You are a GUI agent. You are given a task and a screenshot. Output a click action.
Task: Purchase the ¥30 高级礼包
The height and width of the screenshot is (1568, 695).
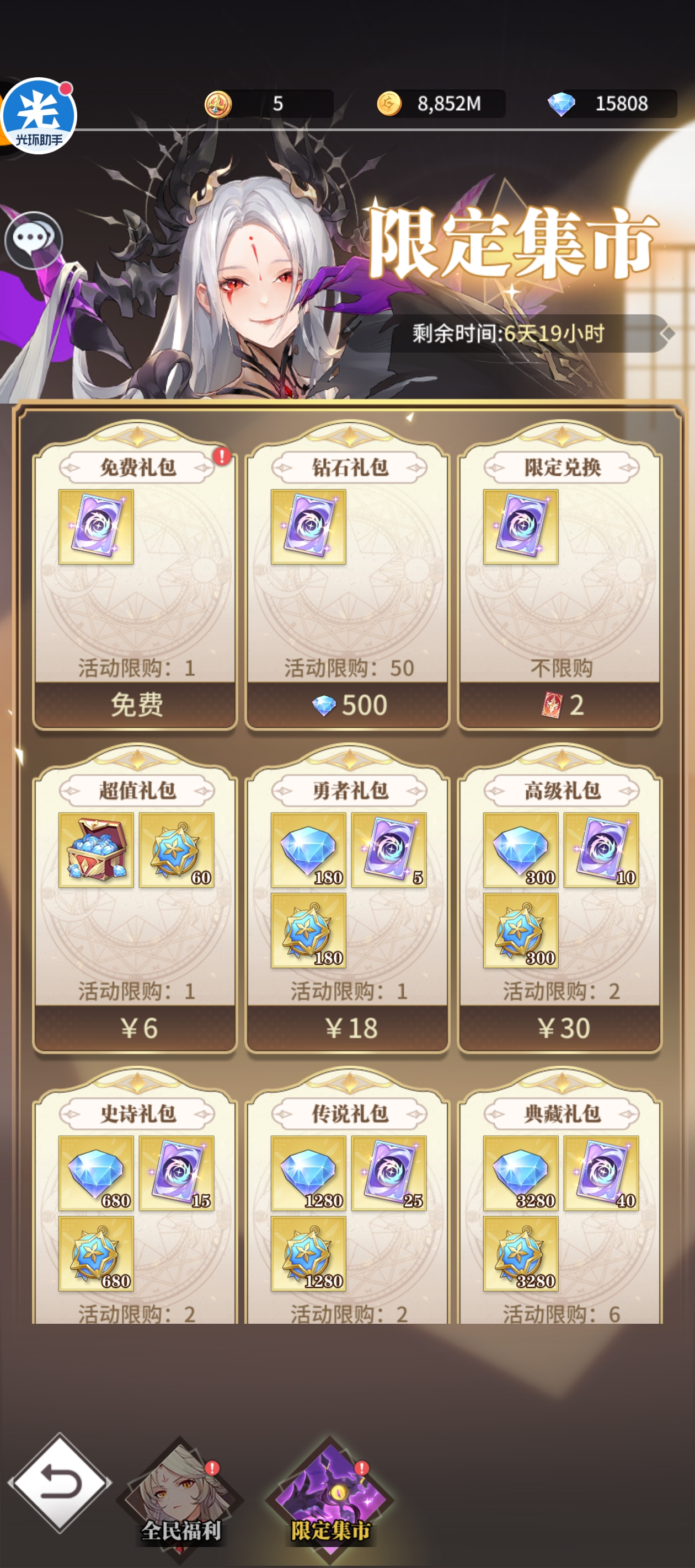(x=560, y=1028)
